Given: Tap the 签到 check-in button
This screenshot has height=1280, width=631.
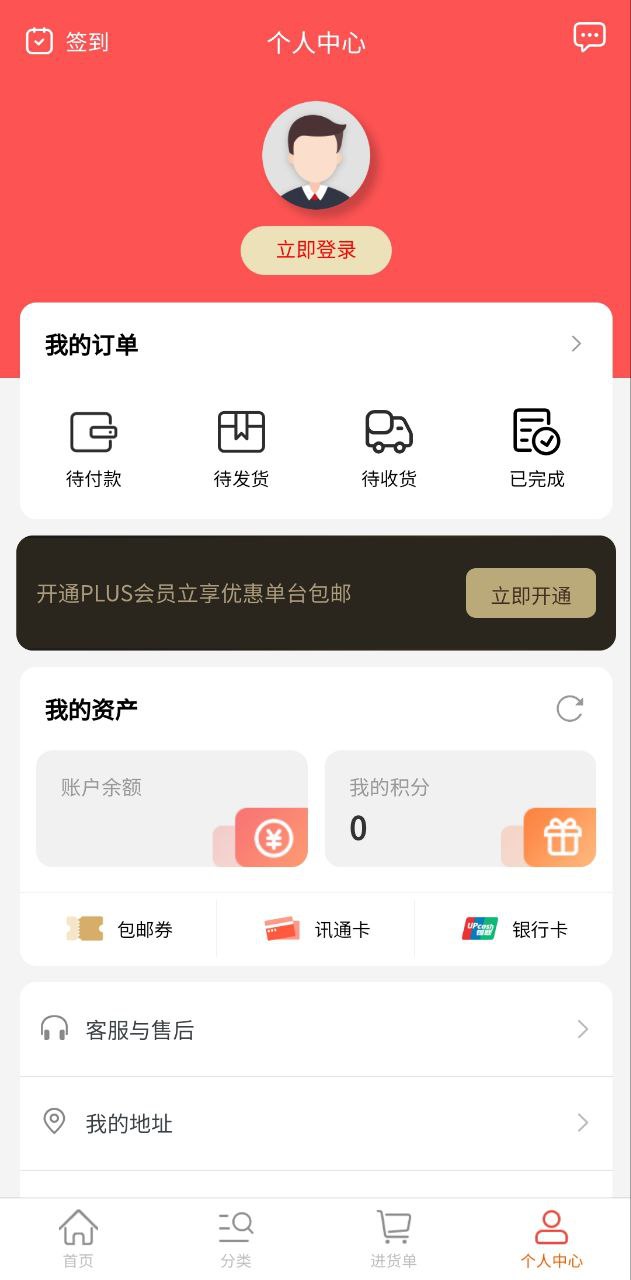Looking at the screenshot, I should (x=67, y=42).
